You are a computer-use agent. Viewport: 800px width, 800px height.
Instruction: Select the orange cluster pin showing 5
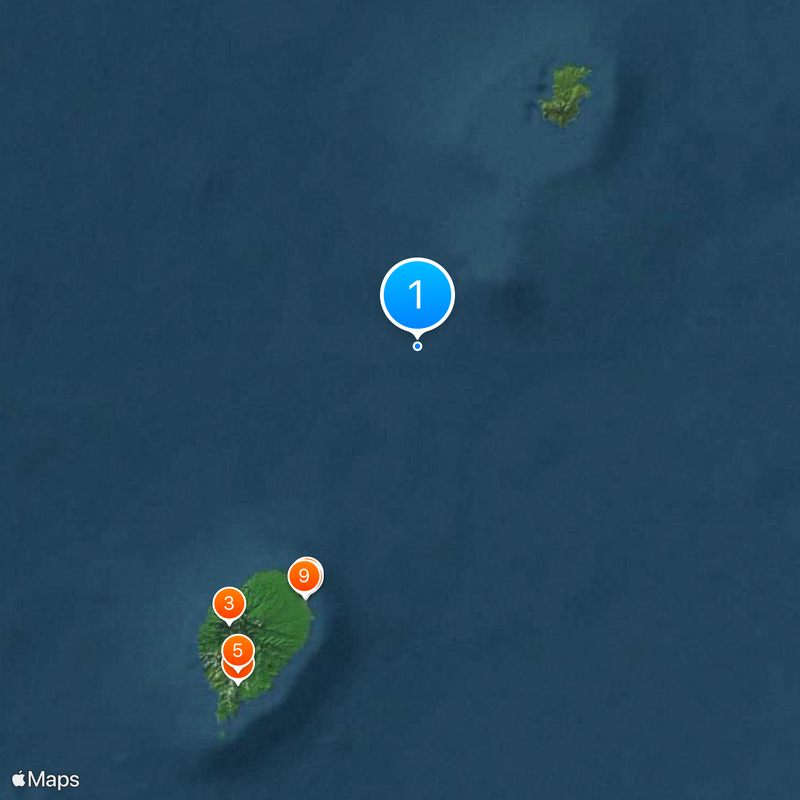click(237, 650)
